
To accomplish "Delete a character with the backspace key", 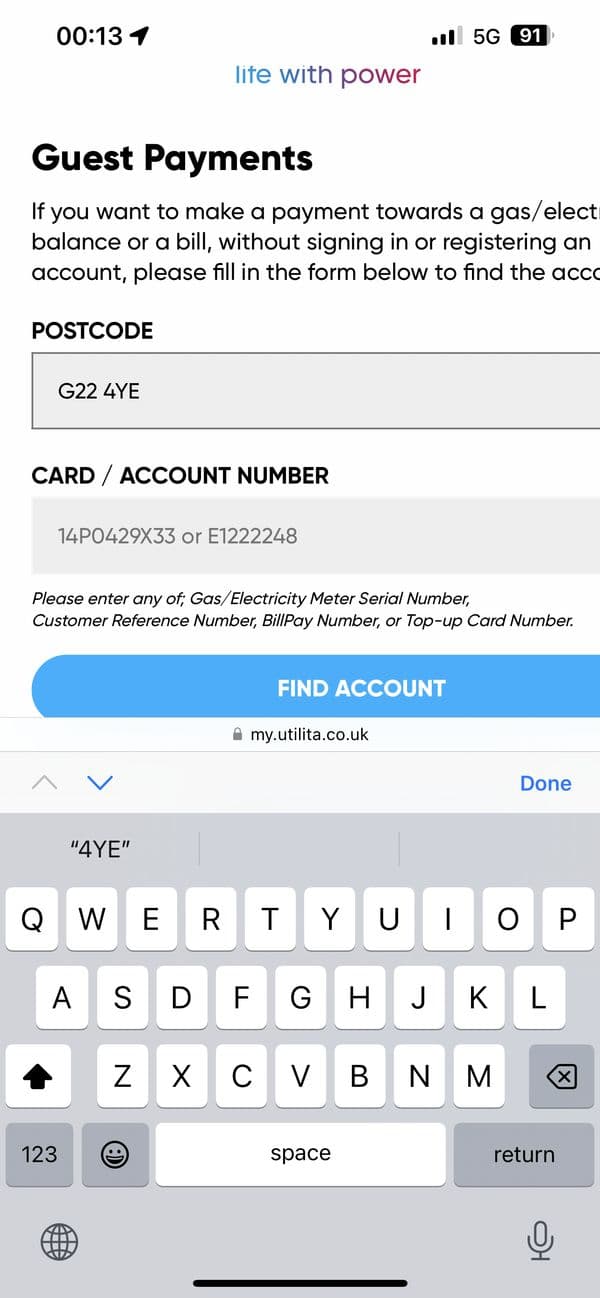I will 561,1076.
